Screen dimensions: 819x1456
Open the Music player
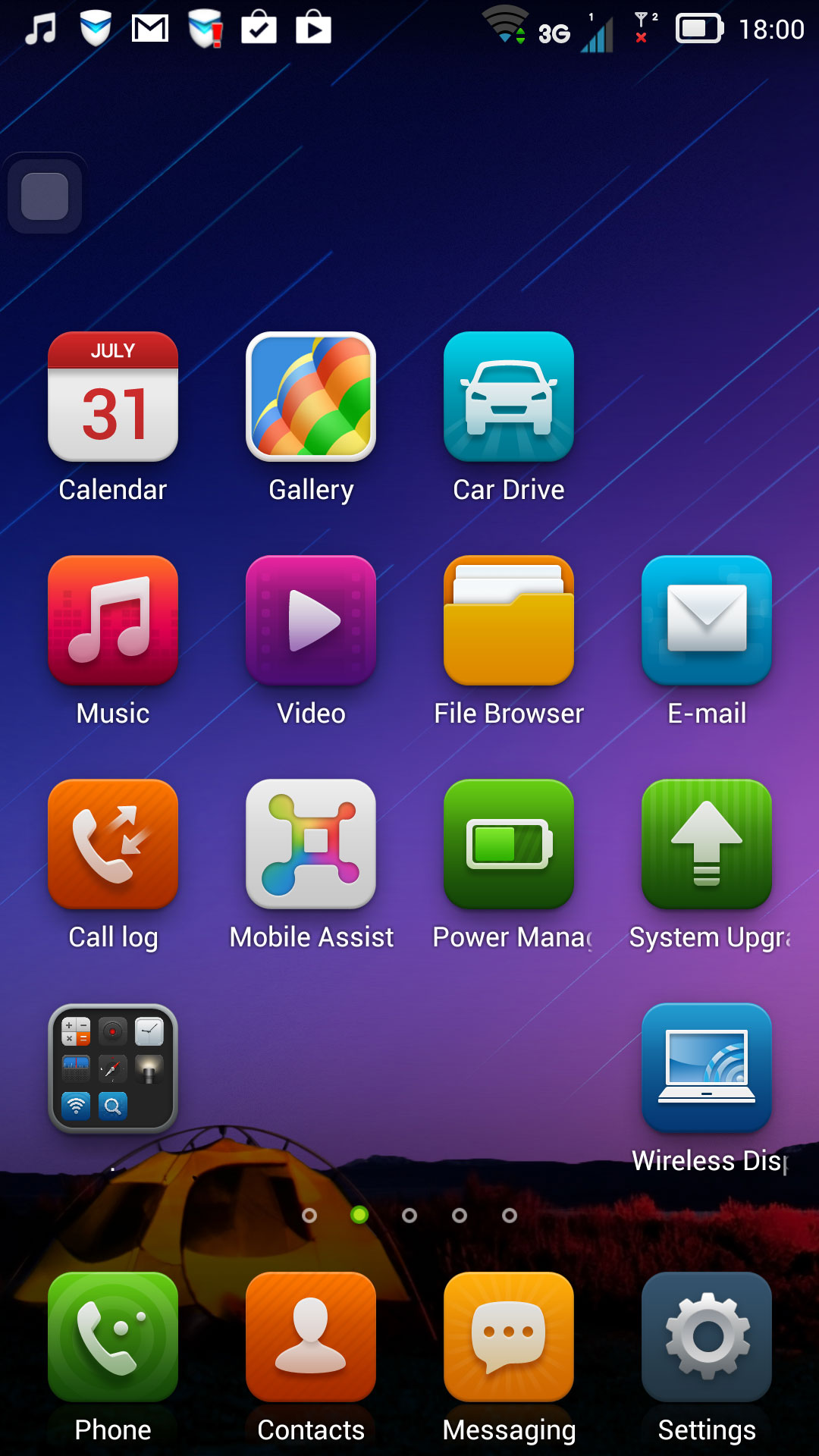(113, 620)
